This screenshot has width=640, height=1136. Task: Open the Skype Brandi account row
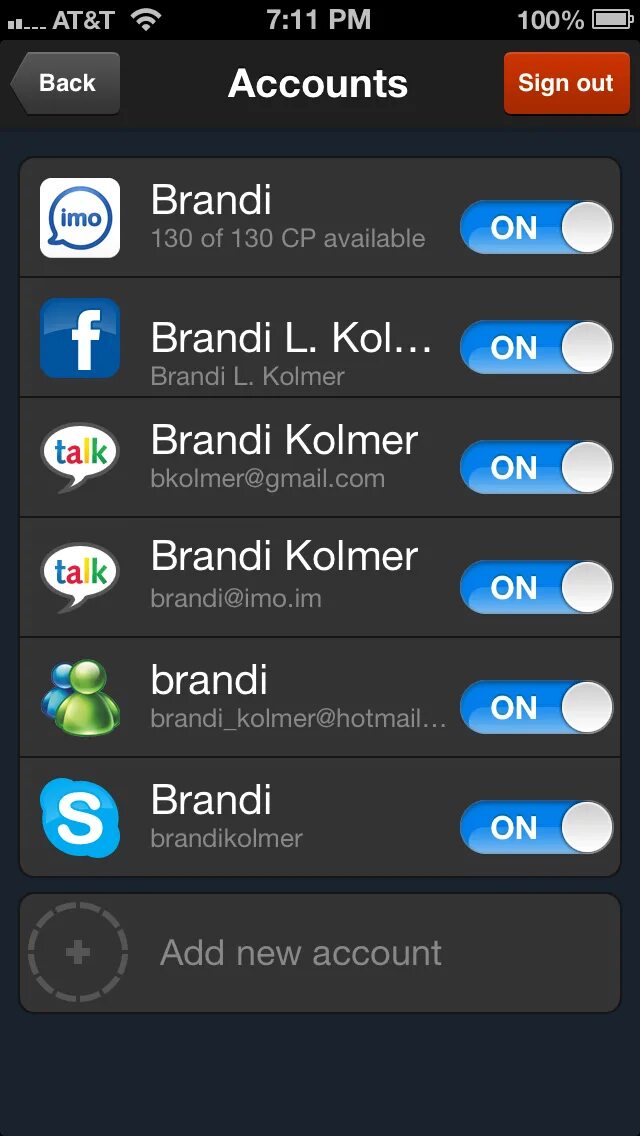tap(320, 818)
